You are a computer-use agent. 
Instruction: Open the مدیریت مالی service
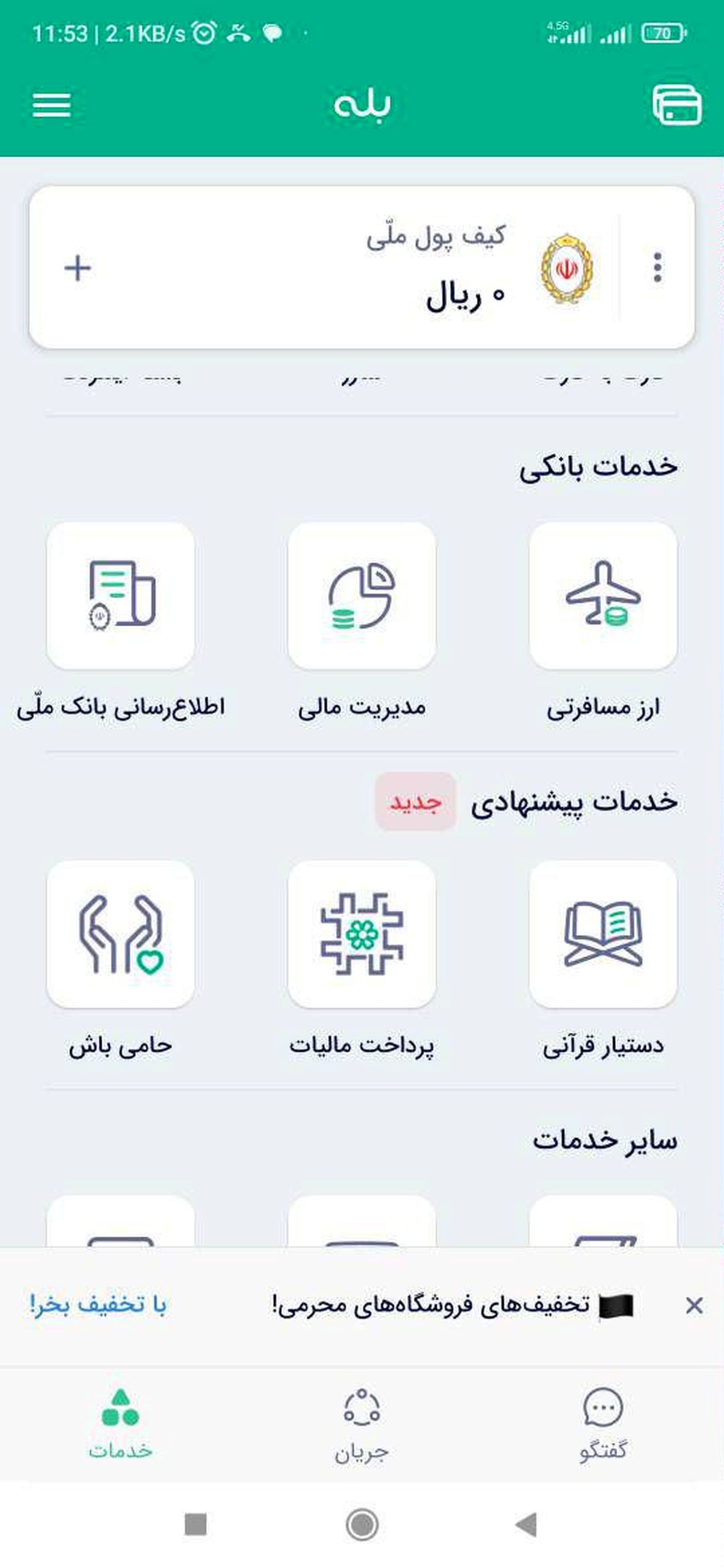[362, 596]
